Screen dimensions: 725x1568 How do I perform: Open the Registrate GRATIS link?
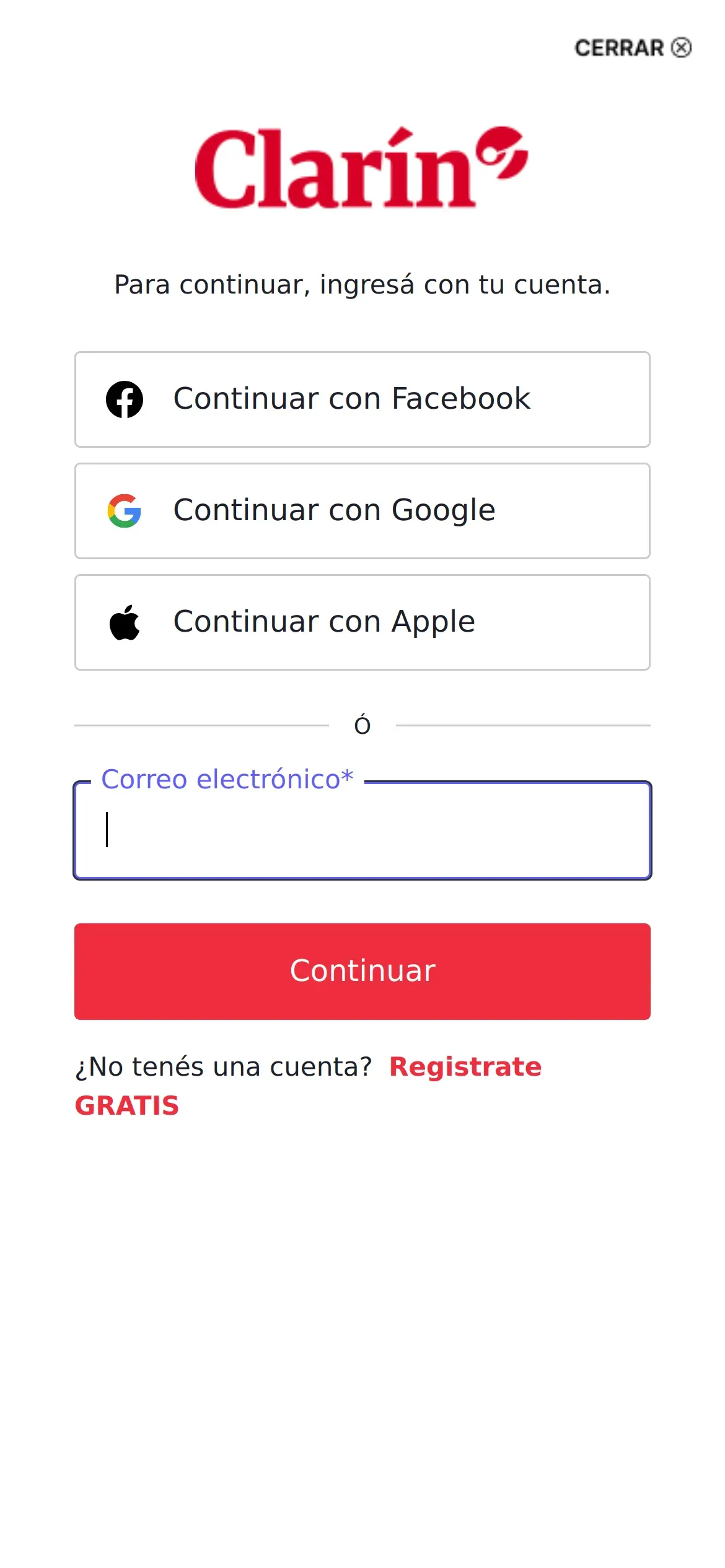pyautogui.click(x=465, y=1067)
